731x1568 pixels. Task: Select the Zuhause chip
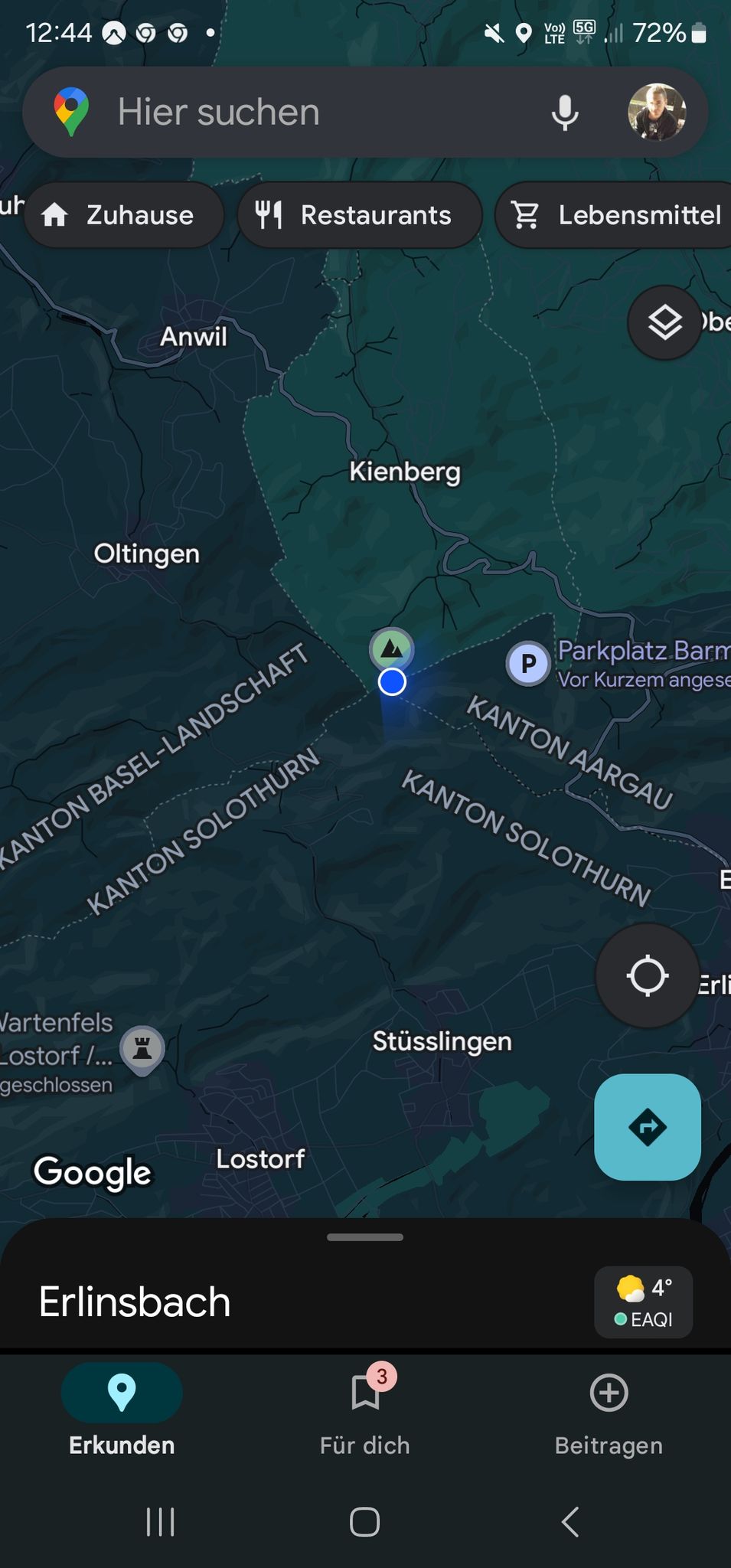124,215
